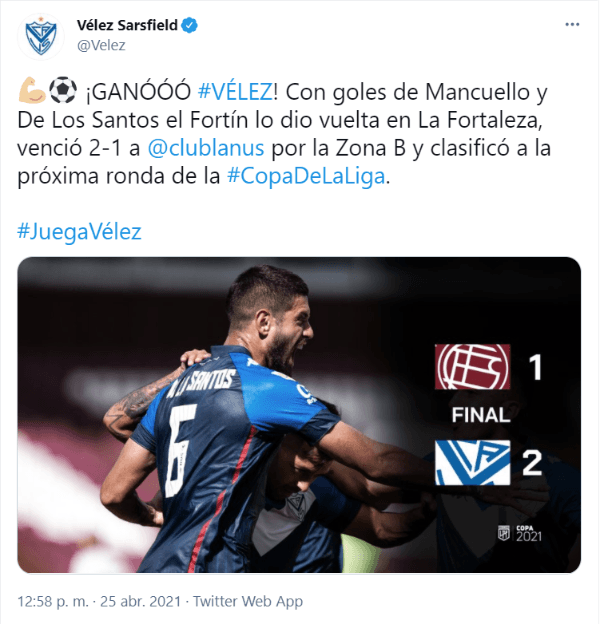The height and width of the screenshot is (624, 600).
Task: Enlarge the match result photo
Action: pos(299,415)
